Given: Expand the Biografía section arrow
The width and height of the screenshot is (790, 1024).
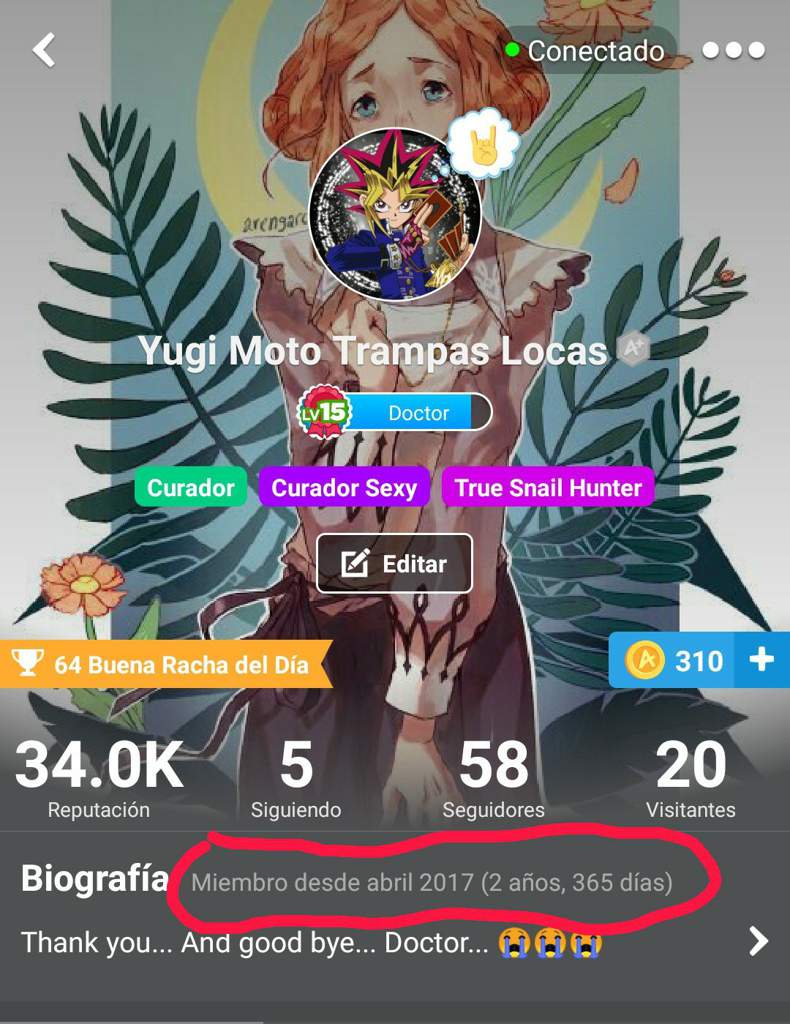Looking at the screenshot, I should [x=759, y=941].
